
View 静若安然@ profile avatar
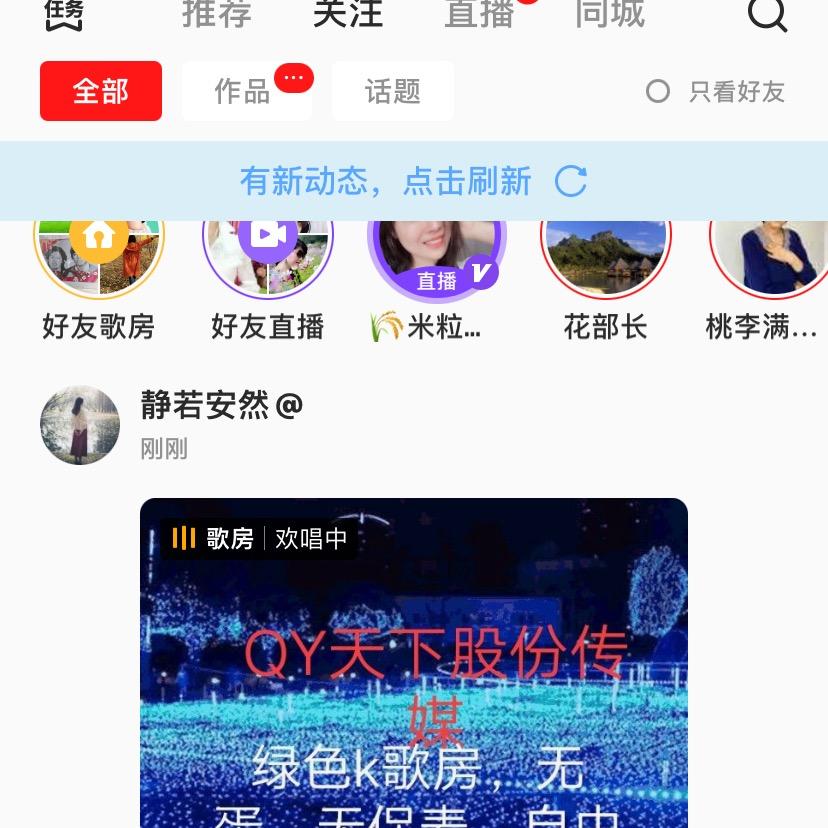pos(80,425)
